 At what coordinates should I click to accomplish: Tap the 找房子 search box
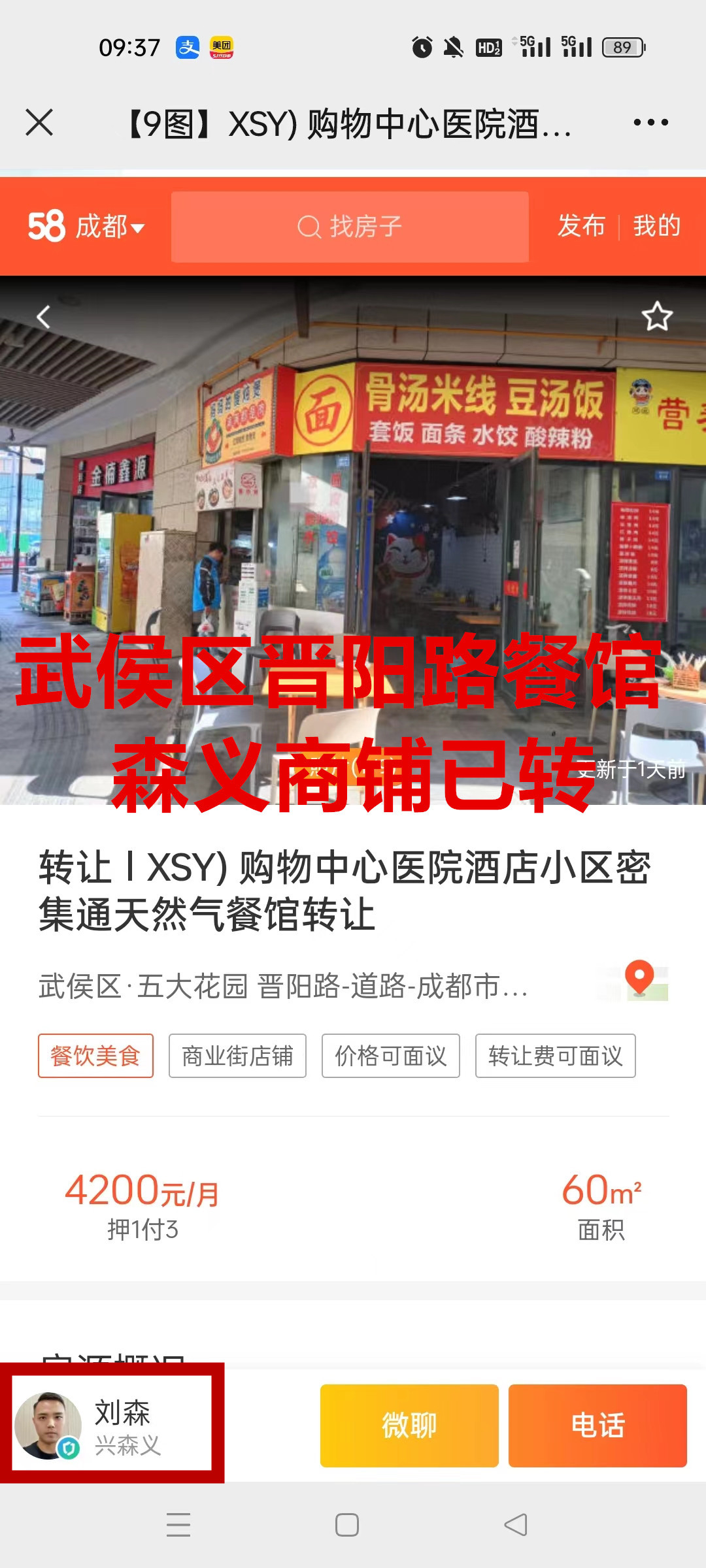(350, 227)
